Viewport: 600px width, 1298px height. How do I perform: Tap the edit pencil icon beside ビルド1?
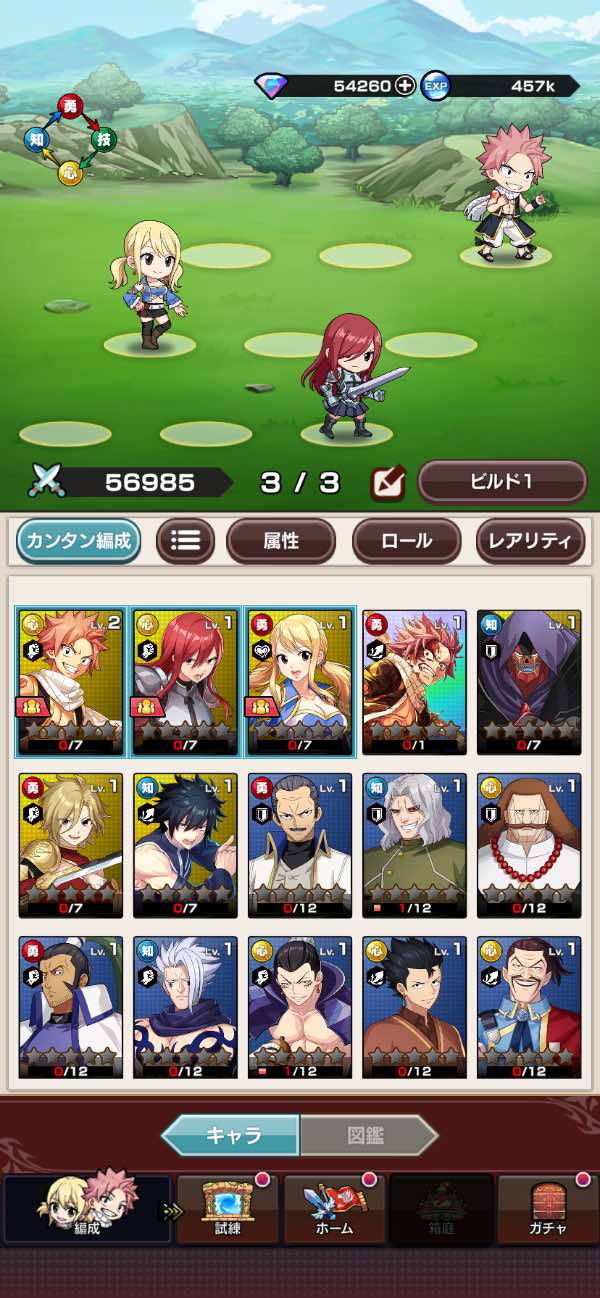388,483
